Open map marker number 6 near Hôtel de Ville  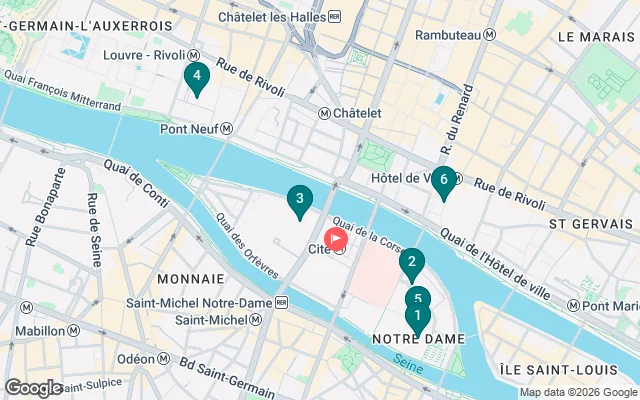[444, 180]
